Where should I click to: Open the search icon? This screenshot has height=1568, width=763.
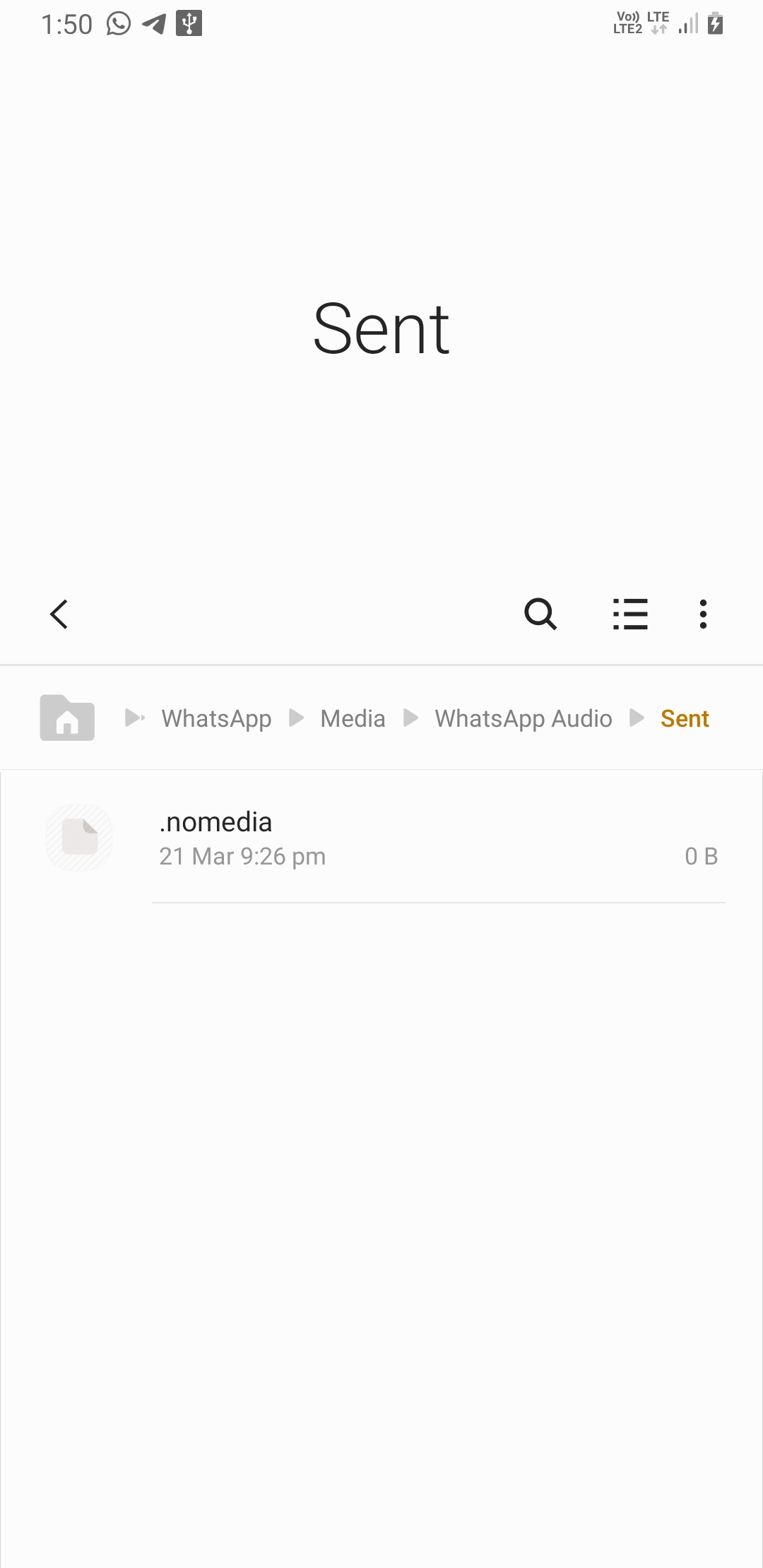point(540,614)
